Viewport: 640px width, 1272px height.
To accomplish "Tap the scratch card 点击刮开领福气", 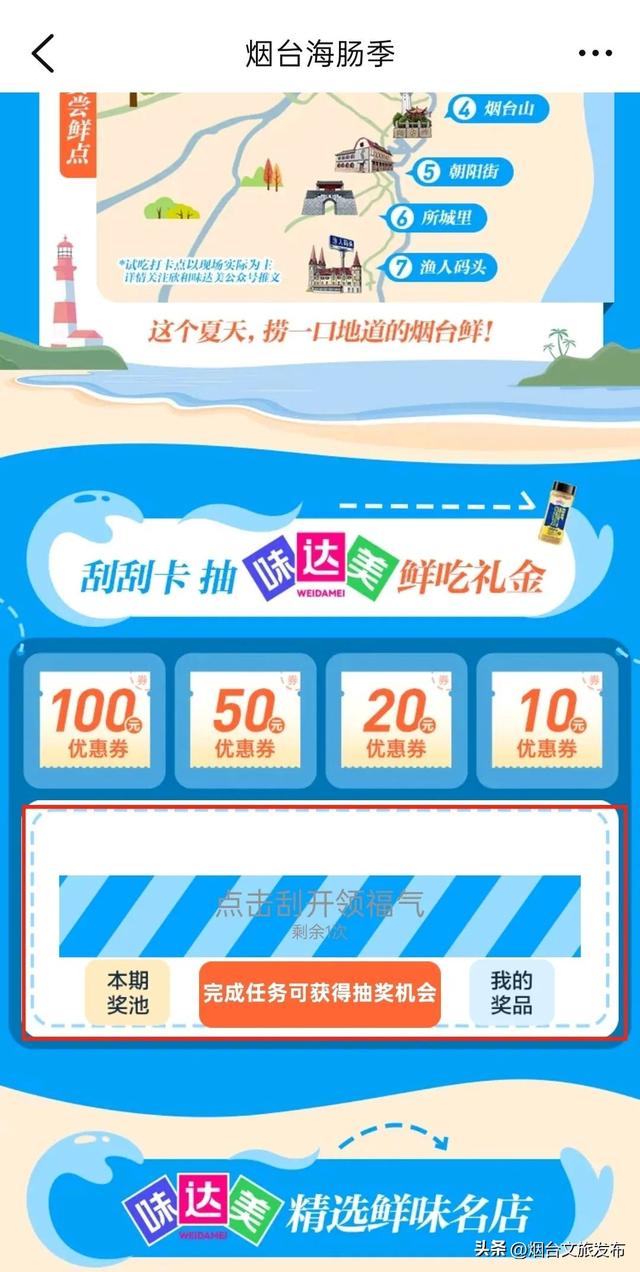I will pyautogui.click(x=320, y=914).
